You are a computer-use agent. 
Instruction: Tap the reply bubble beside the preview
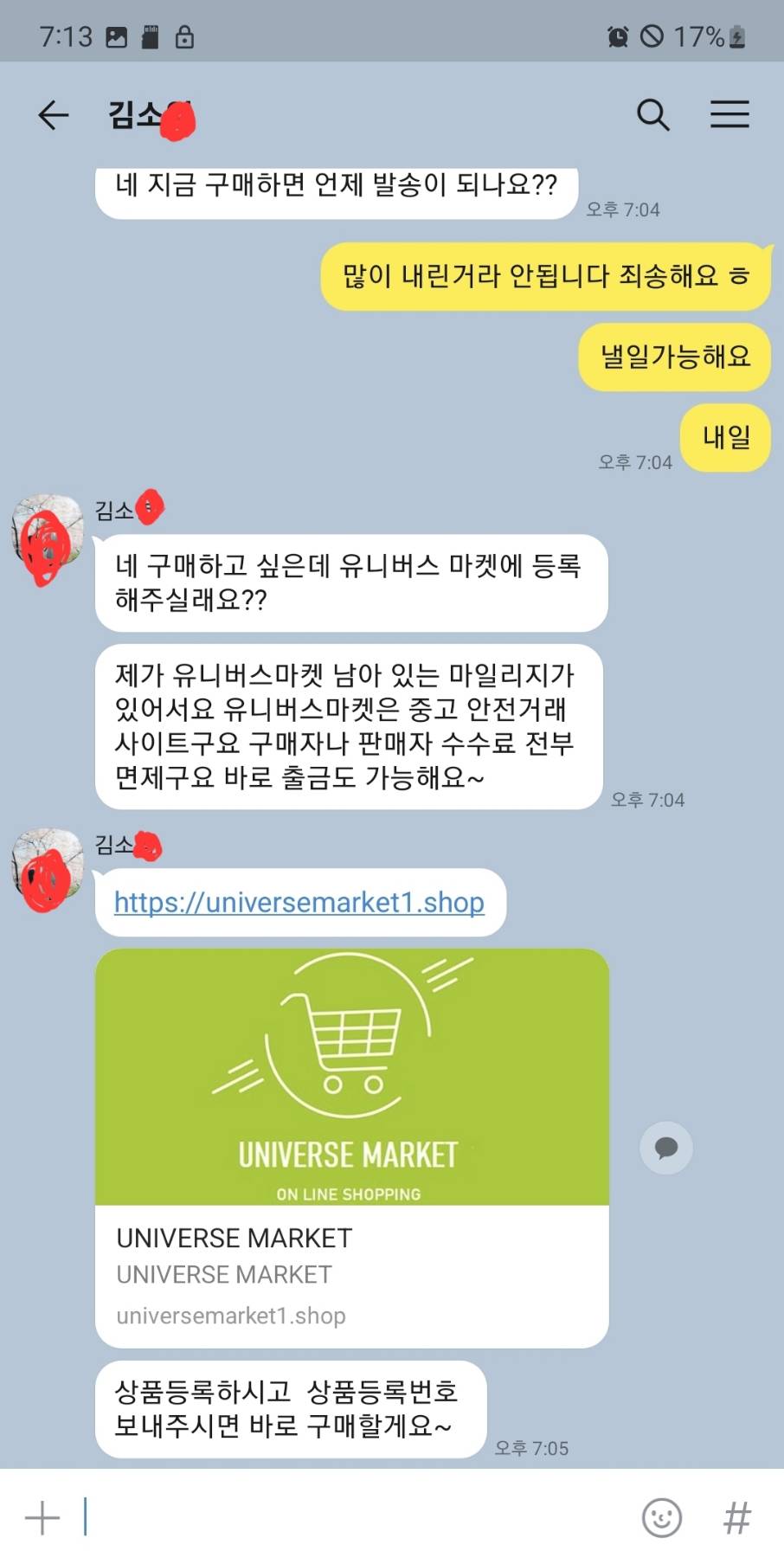pyautogui.click(x=665, y=1148)
